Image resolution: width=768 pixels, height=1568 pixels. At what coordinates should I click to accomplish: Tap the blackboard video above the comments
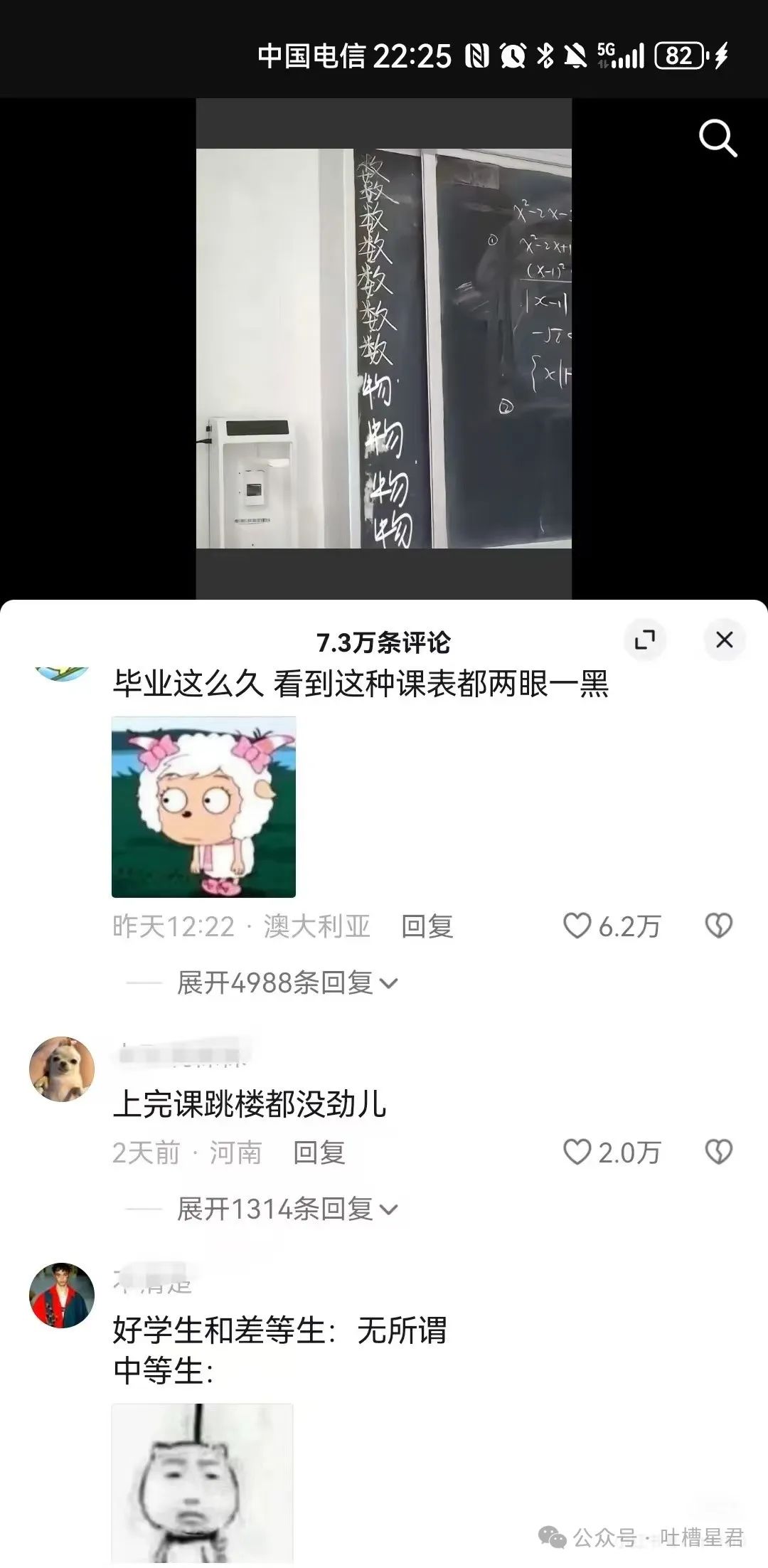click(x=384, y=349)
